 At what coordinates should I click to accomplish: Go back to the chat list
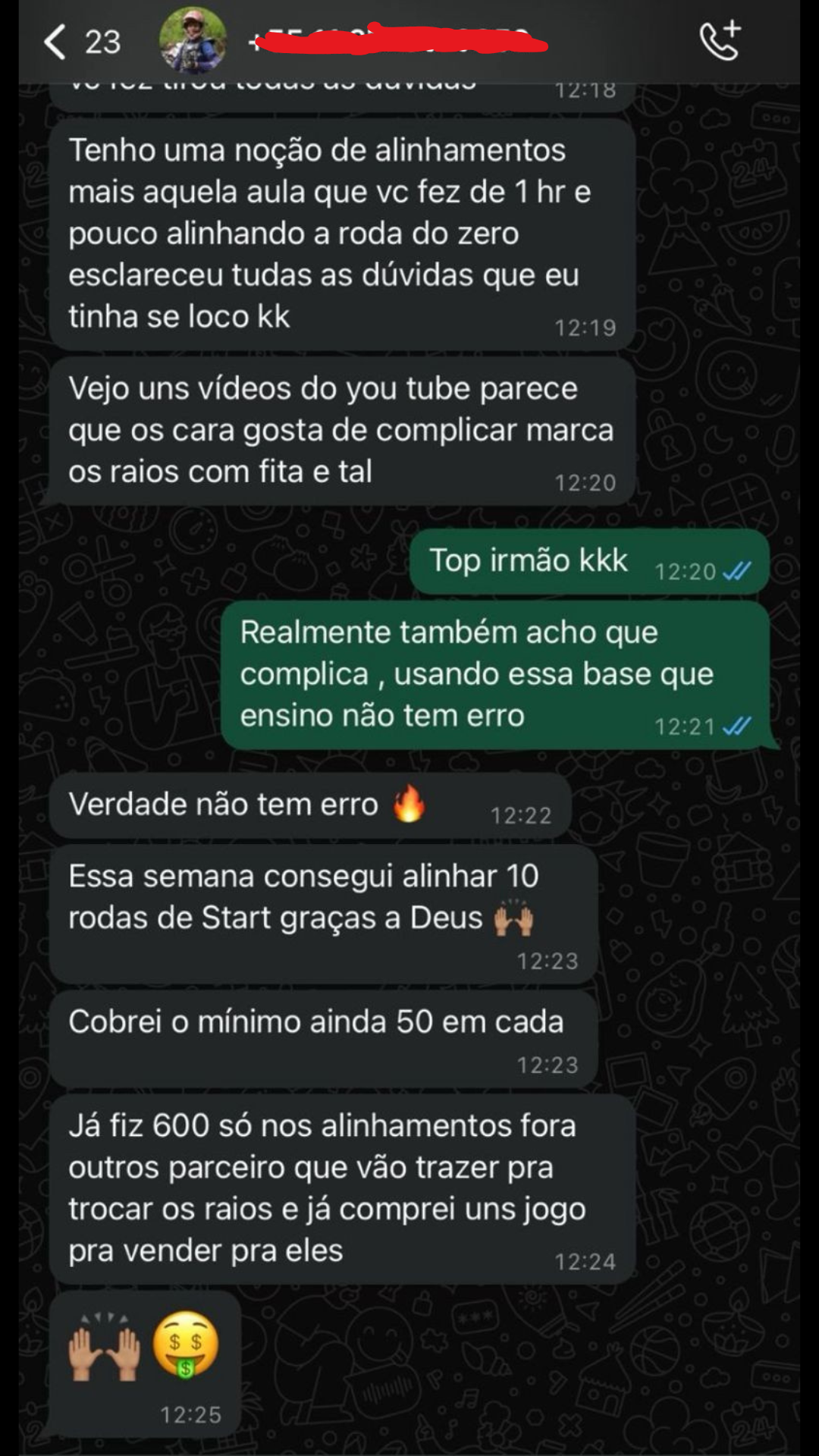click(x=55, y=42)
